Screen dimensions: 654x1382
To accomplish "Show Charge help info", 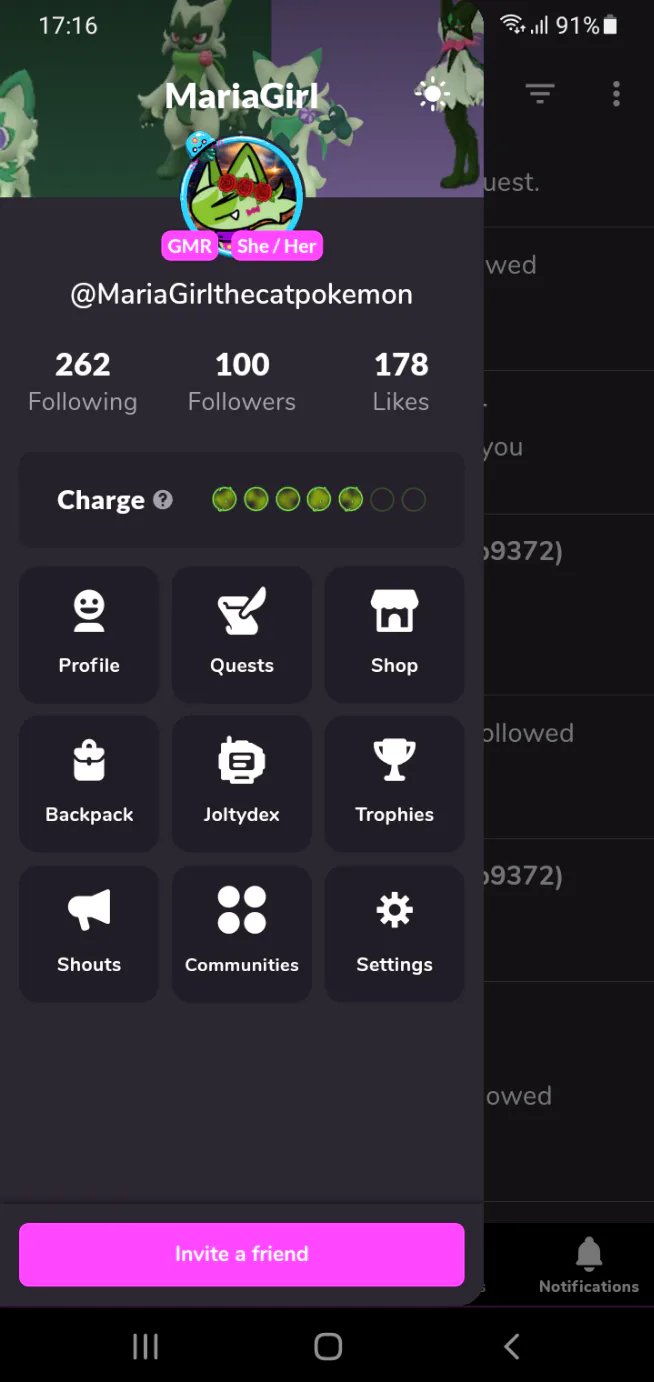I will pyautogui.click(x=163, y=500).
